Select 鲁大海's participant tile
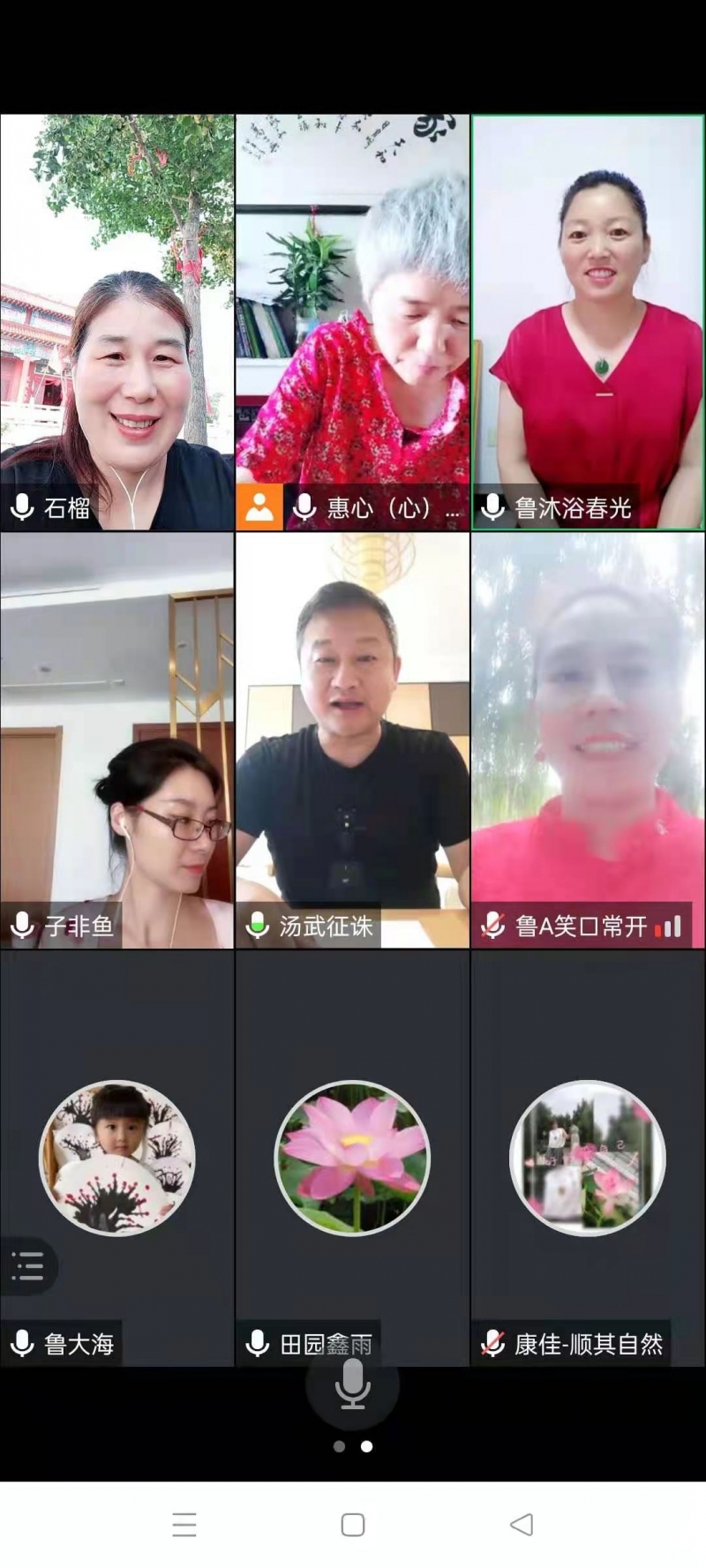 tap(116, 1158)
